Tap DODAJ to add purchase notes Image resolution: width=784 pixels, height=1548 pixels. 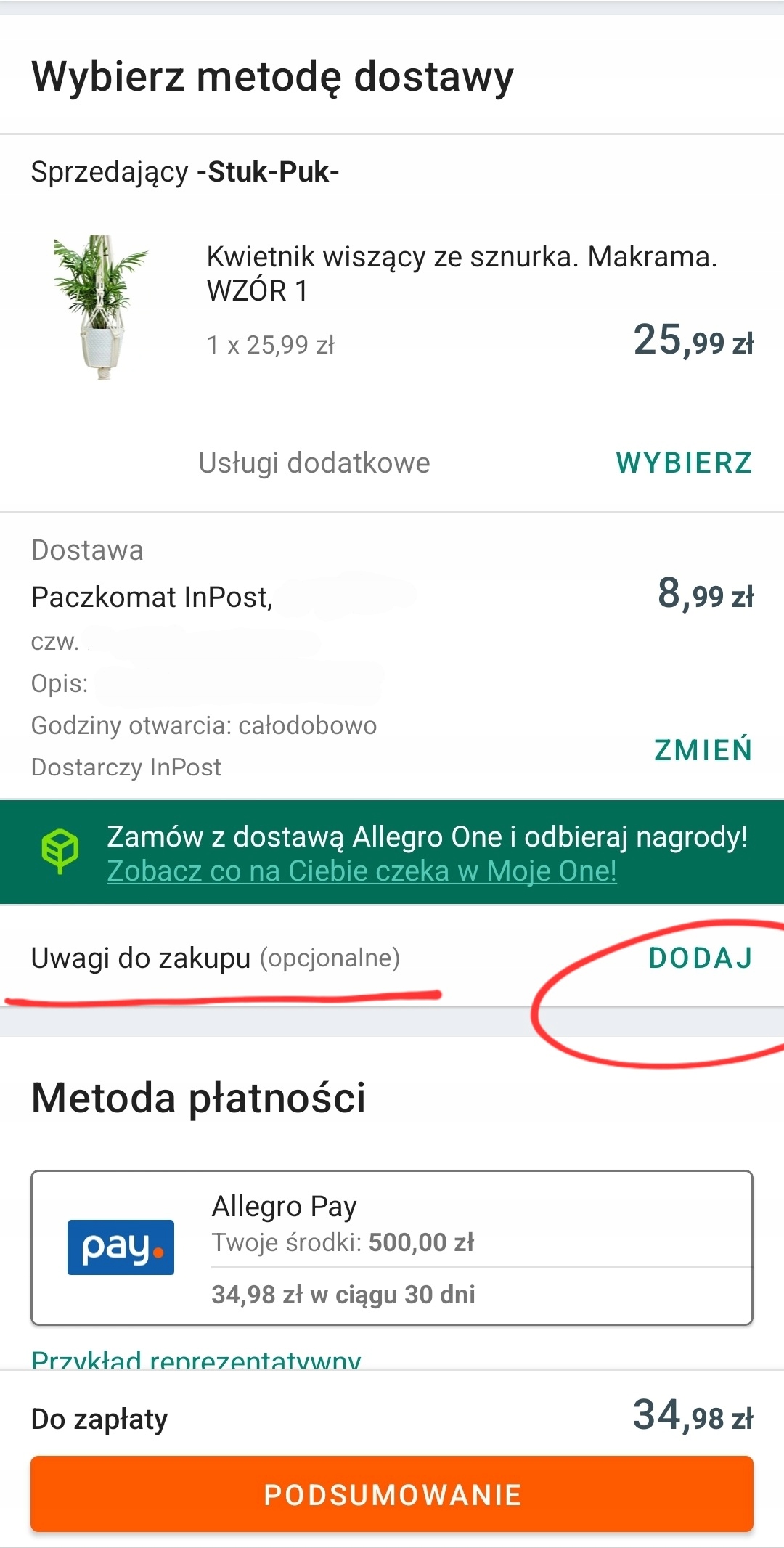(x=701, y=958)
